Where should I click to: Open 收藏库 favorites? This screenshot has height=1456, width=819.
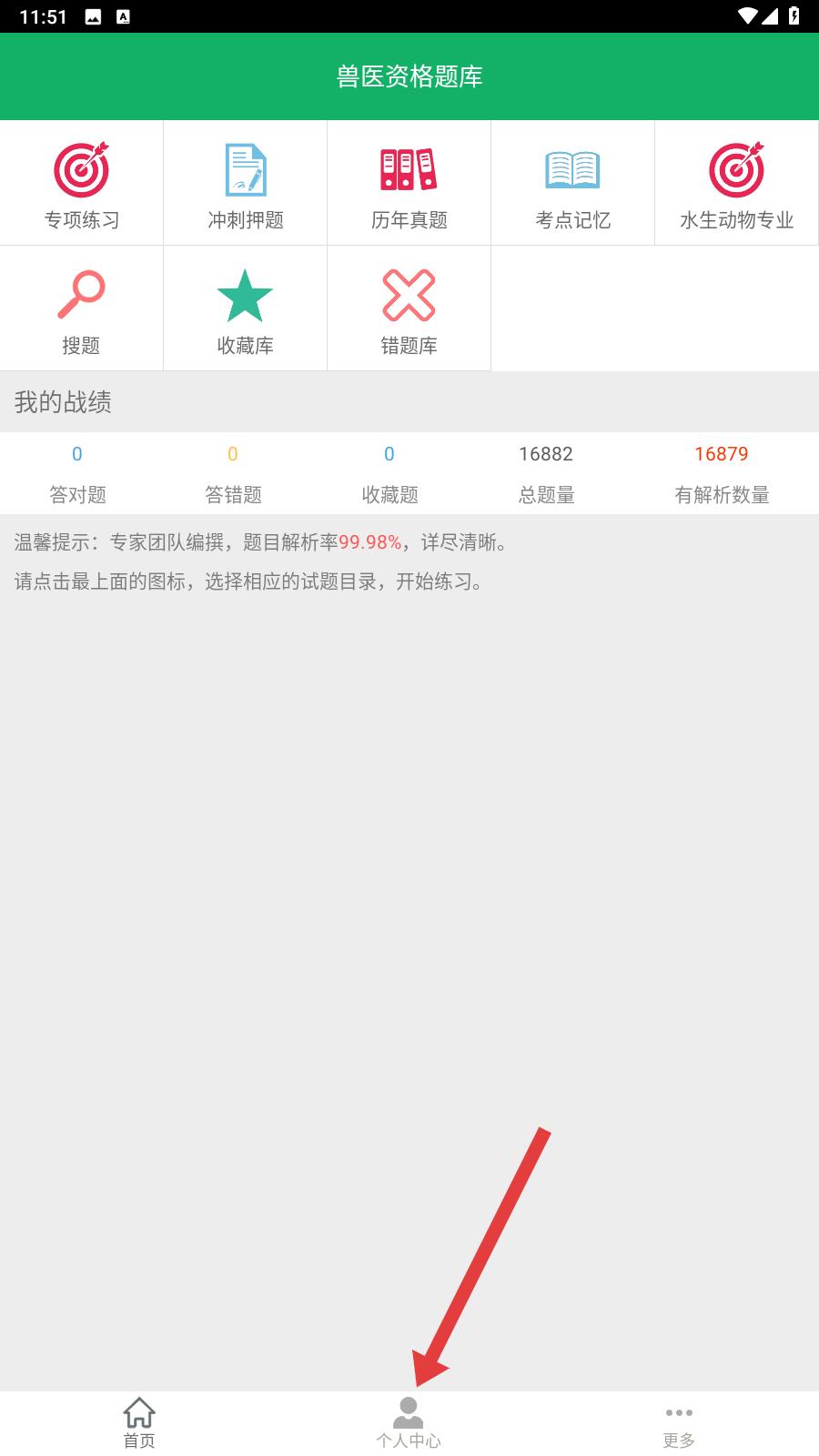click(x=246, y=308)
